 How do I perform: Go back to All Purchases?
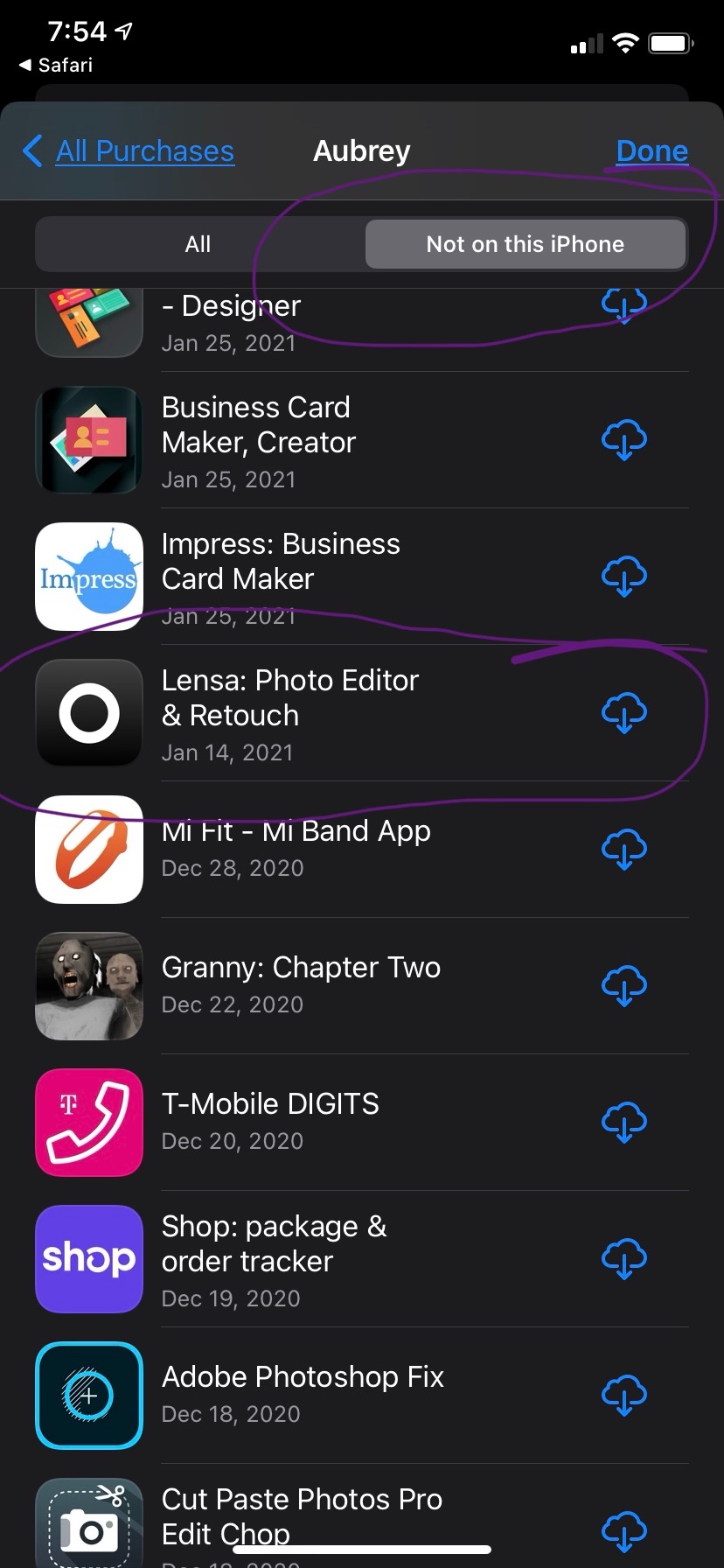129,151
